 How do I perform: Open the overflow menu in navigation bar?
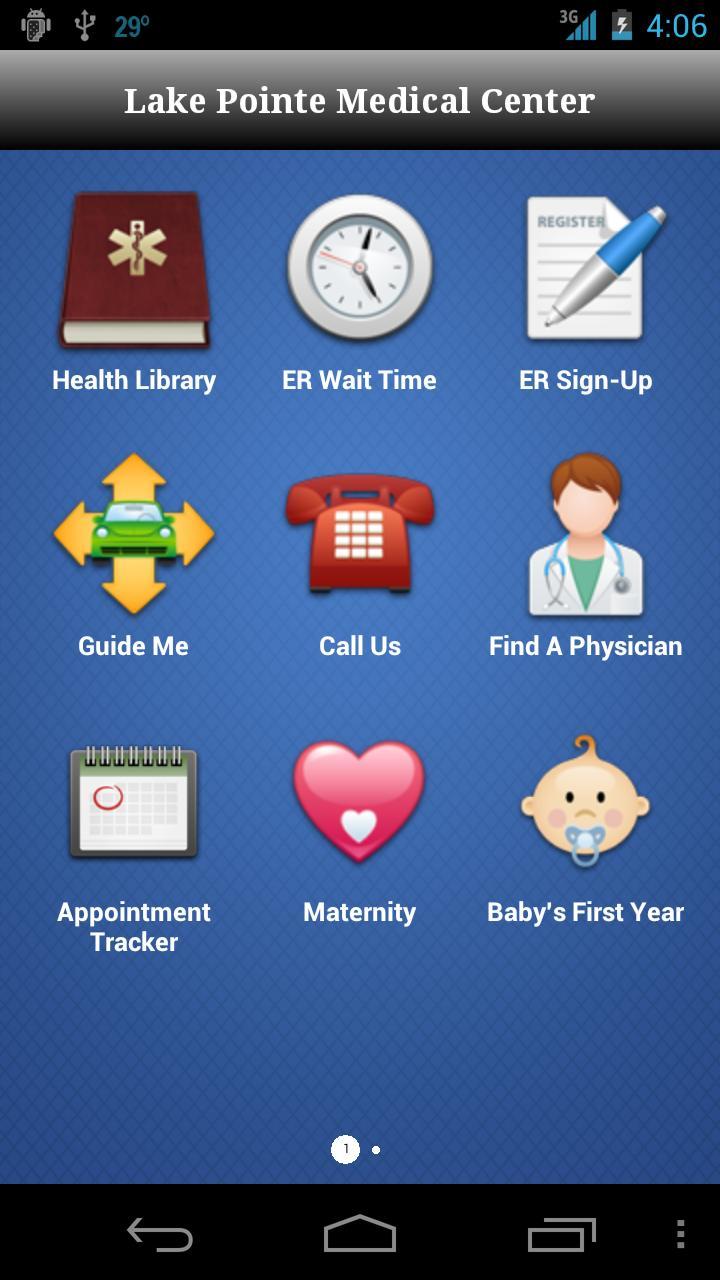(x=680, y=1234)
